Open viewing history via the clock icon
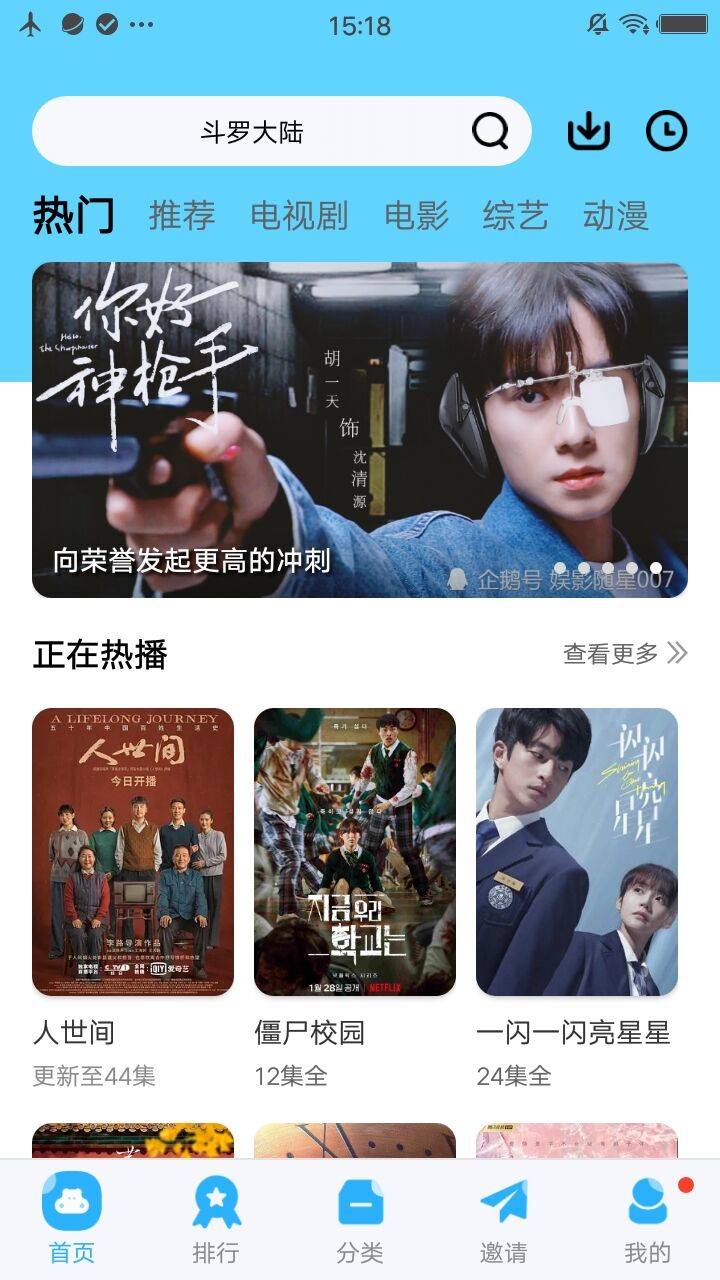Screen dimensions: 720x1280 click(664, 131)
